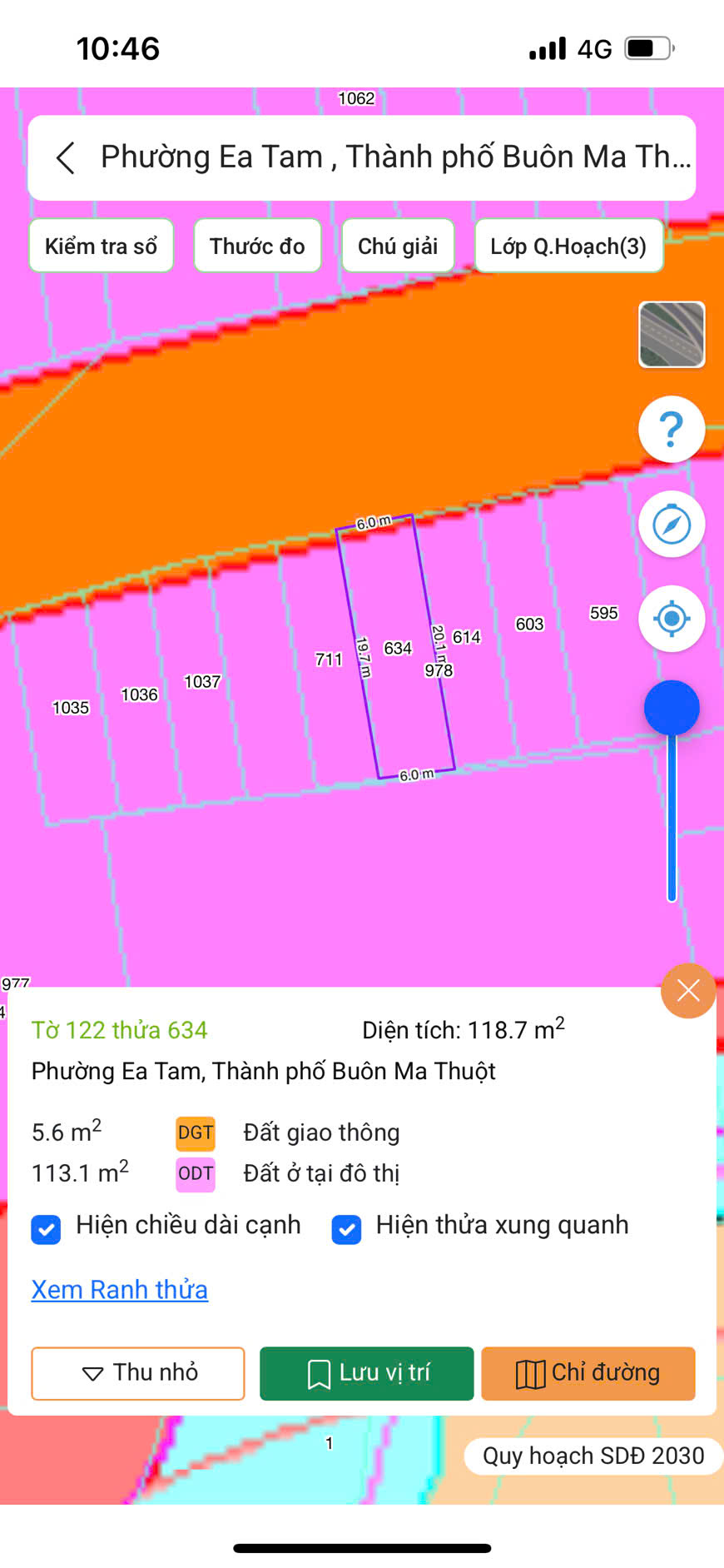Save this spot with Lưu vị trí

366,1373
